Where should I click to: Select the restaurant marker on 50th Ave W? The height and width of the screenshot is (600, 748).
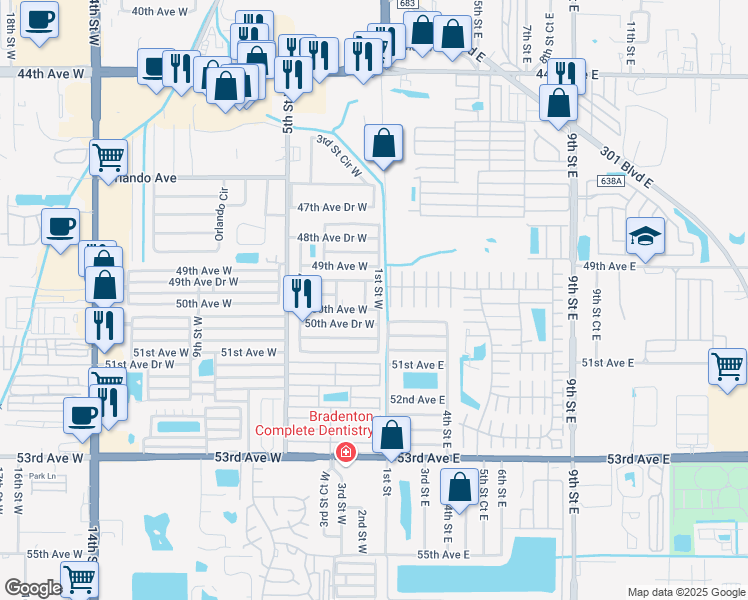[x=297, y=293]
